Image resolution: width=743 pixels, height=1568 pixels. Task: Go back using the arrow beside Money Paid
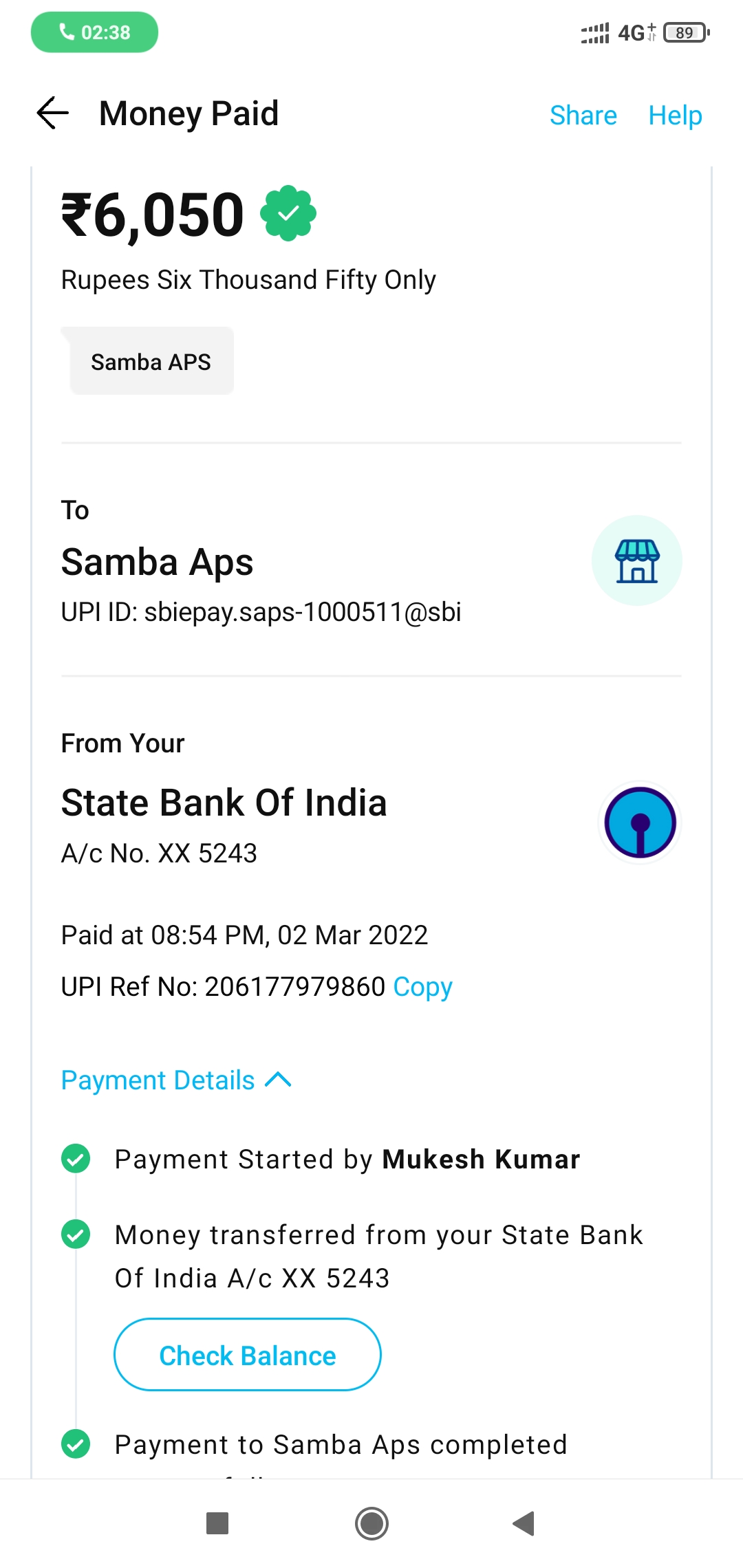(x=53, y=113)
